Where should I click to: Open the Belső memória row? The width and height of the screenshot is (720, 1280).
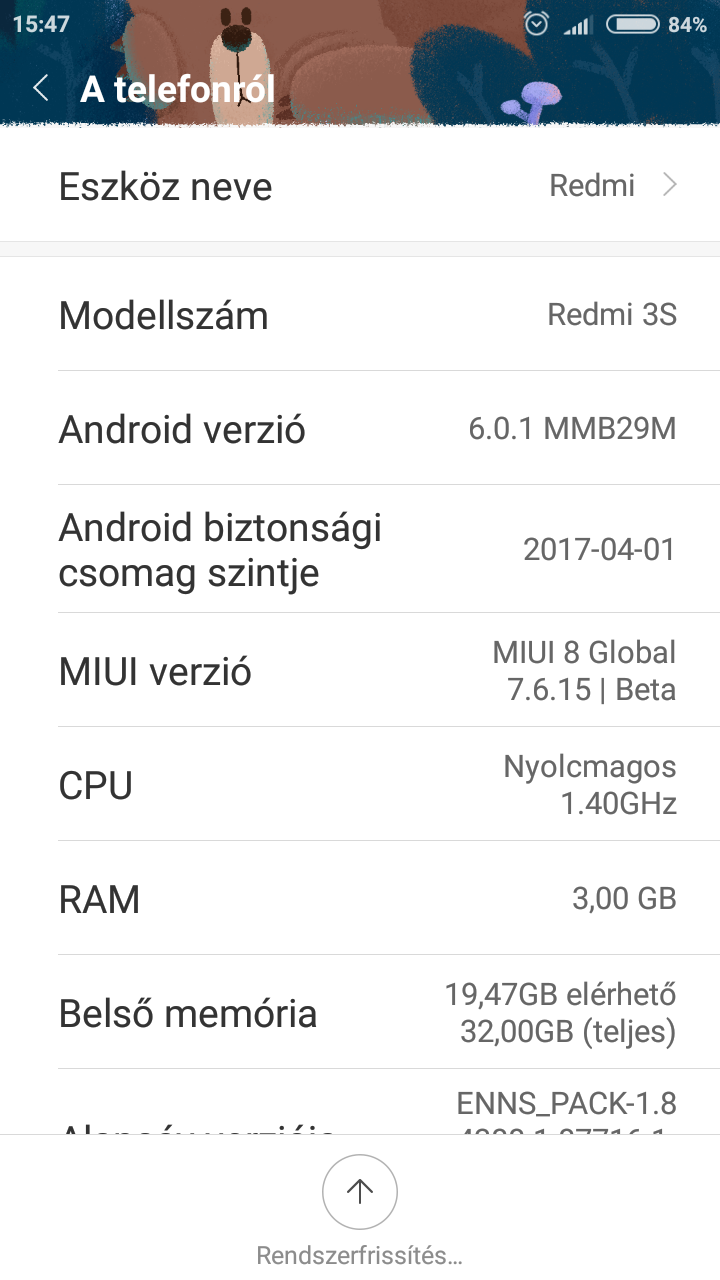point(360,1013)
